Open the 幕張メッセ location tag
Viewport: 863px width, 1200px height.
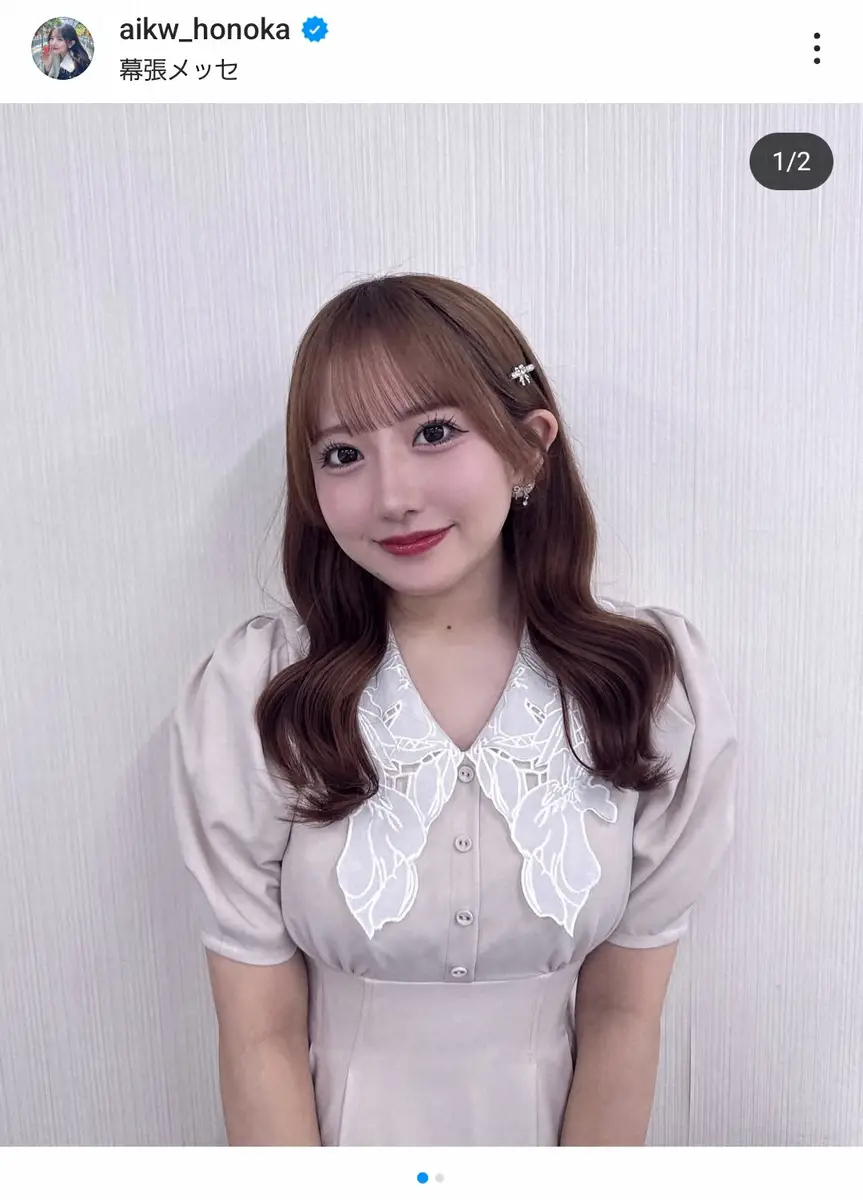[178, 70]
